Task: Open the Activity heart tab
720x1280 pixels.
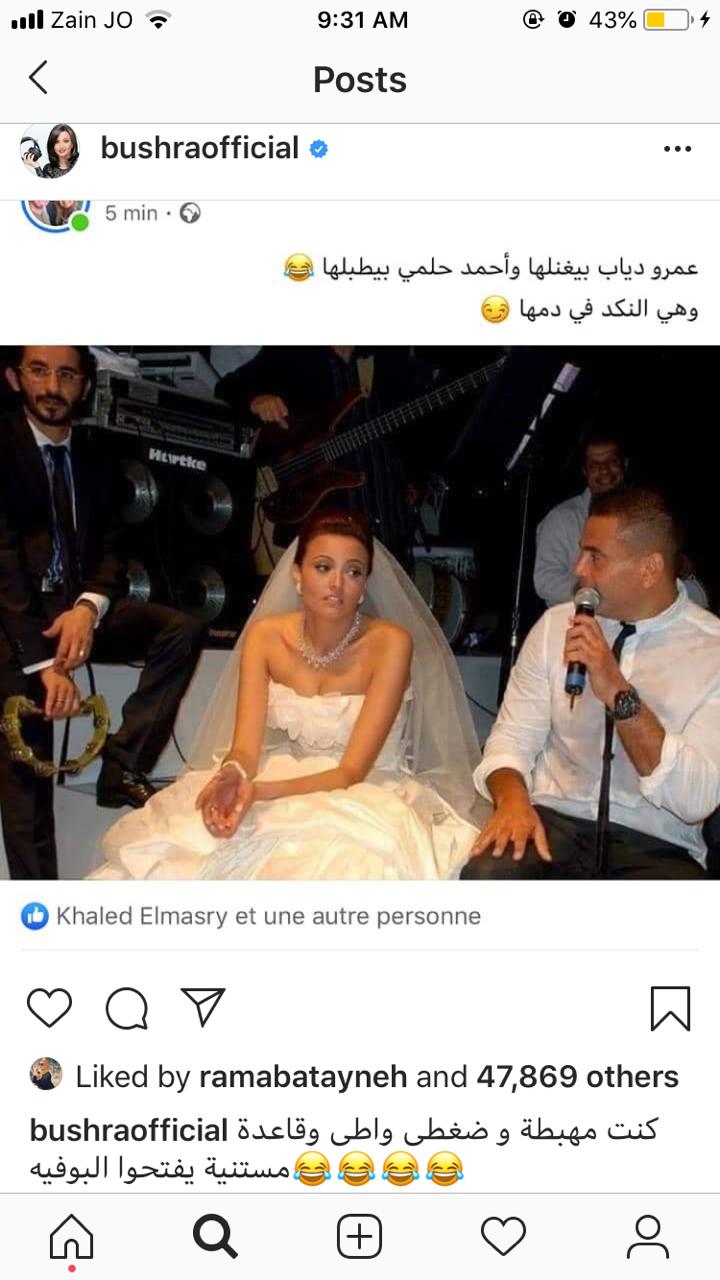Action: (503, 1237)
